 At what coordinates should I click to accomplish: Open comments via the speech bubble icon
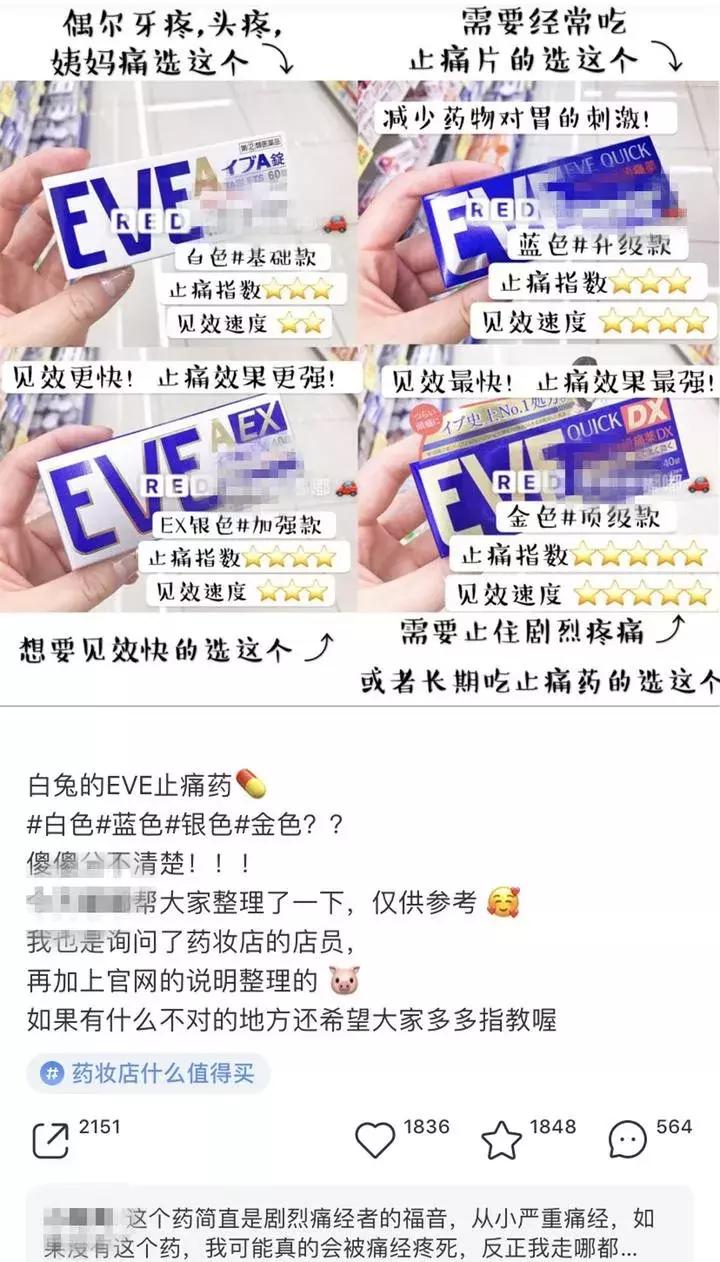point(628,1140)
